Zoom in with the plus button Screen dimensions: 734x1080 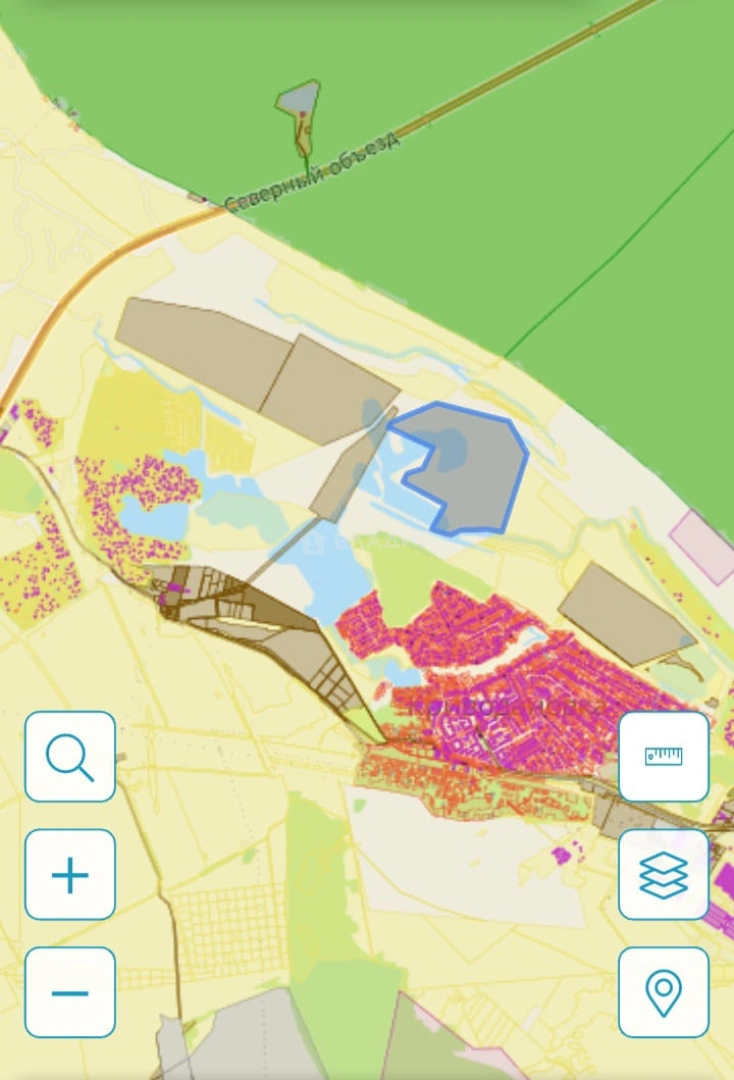(x=70, y=875)
